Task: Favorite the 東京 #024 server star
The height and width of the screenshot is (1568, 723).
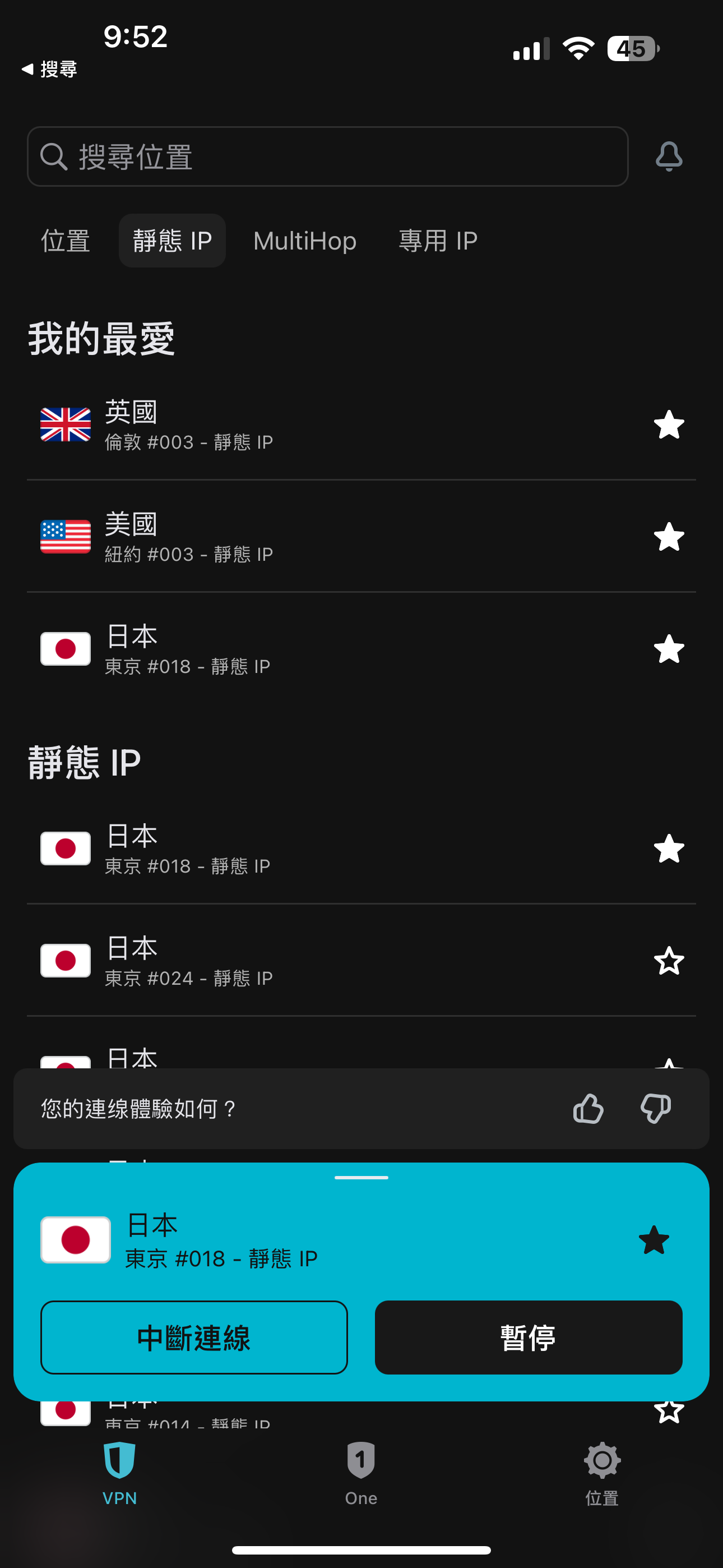Action: point(669,961)
